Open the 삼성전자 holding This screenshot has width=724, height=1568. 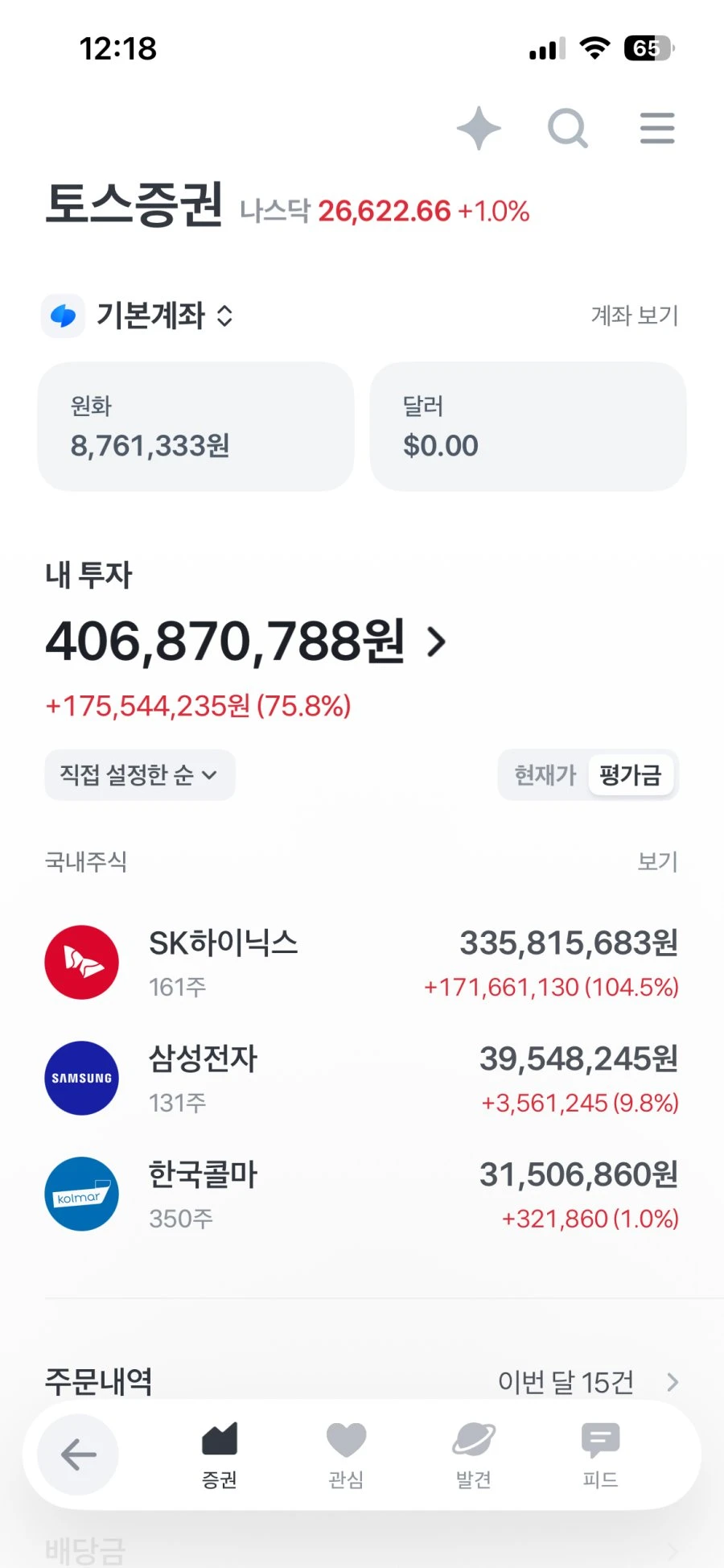(362, 1079)
